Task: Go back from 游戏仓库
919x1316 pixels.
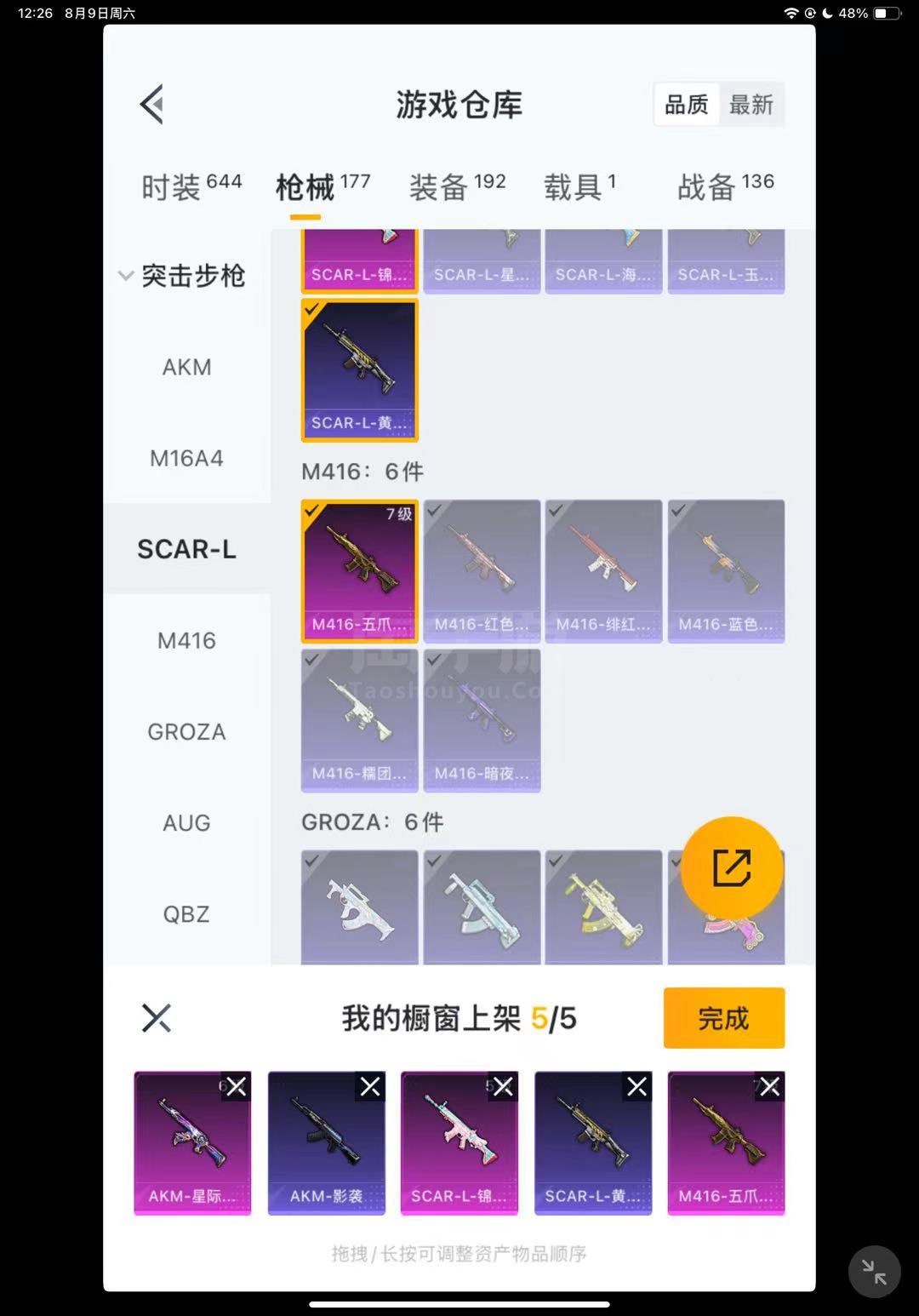Action: pos(152,105)
